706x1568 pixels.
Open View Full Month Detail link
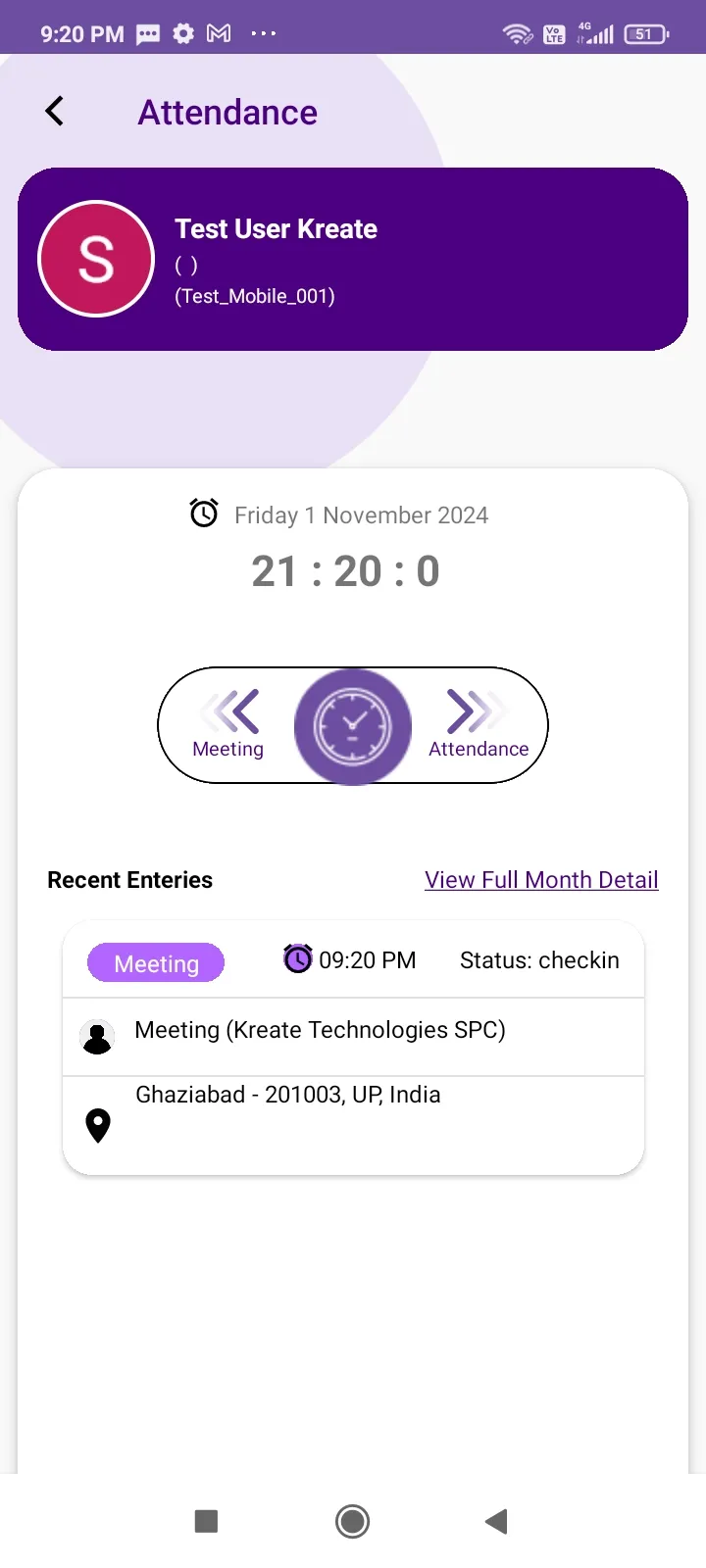click(x=541, y=880)
